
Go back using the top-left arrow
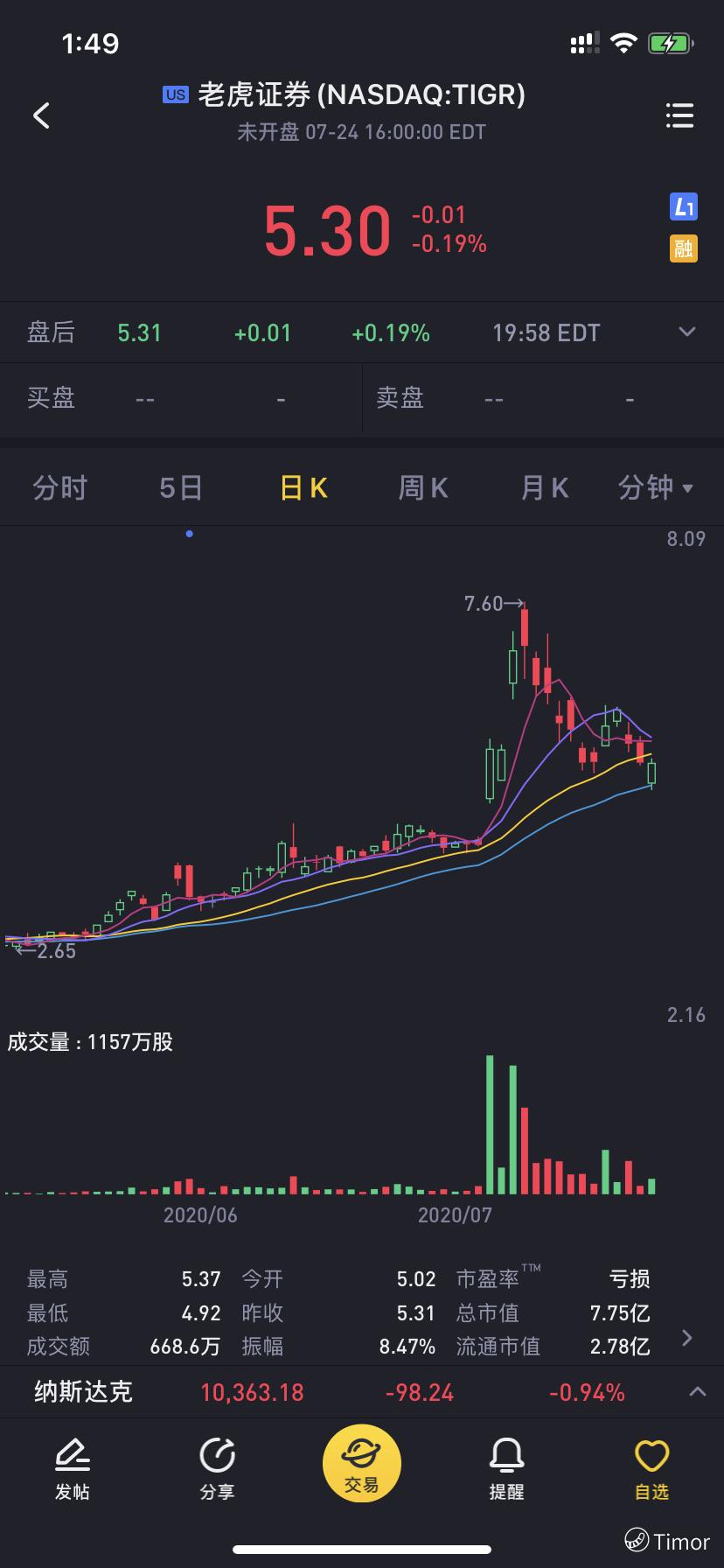(x=41, y=115)
